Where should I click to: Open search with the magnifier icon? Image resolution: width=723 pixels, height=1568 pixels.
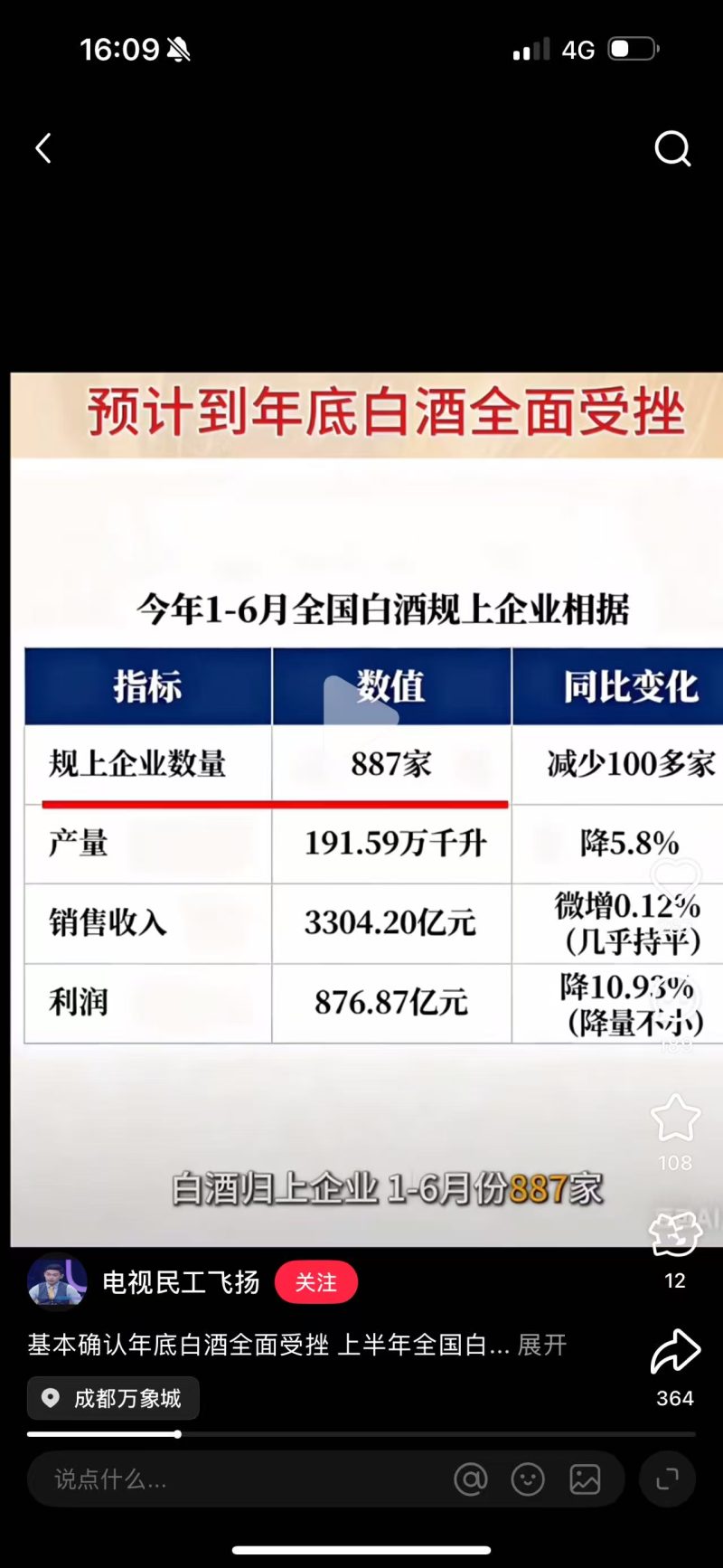[672, 148]
